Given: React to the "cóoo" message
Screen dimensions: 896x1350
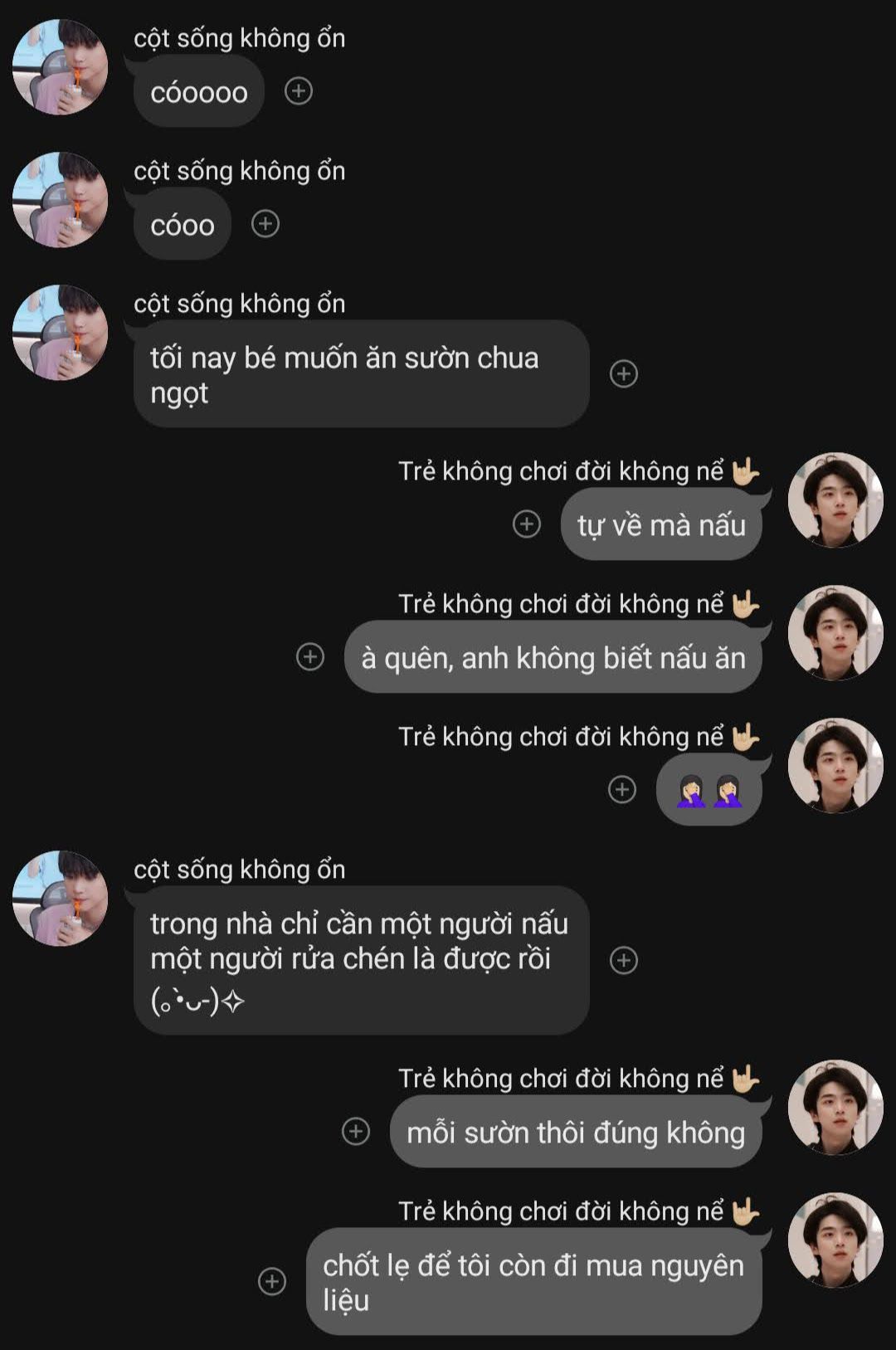Looking at the screenshot, I should pyautogui.click(x=265, y=223).
